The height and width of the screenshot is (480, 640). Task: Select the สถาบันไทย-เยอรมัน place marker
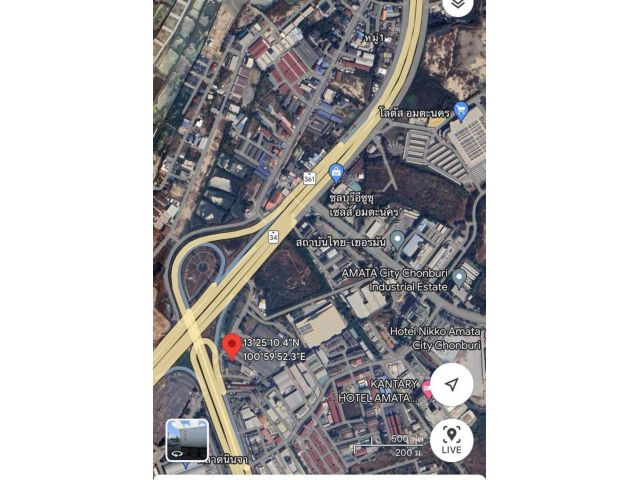click(397, 240)
